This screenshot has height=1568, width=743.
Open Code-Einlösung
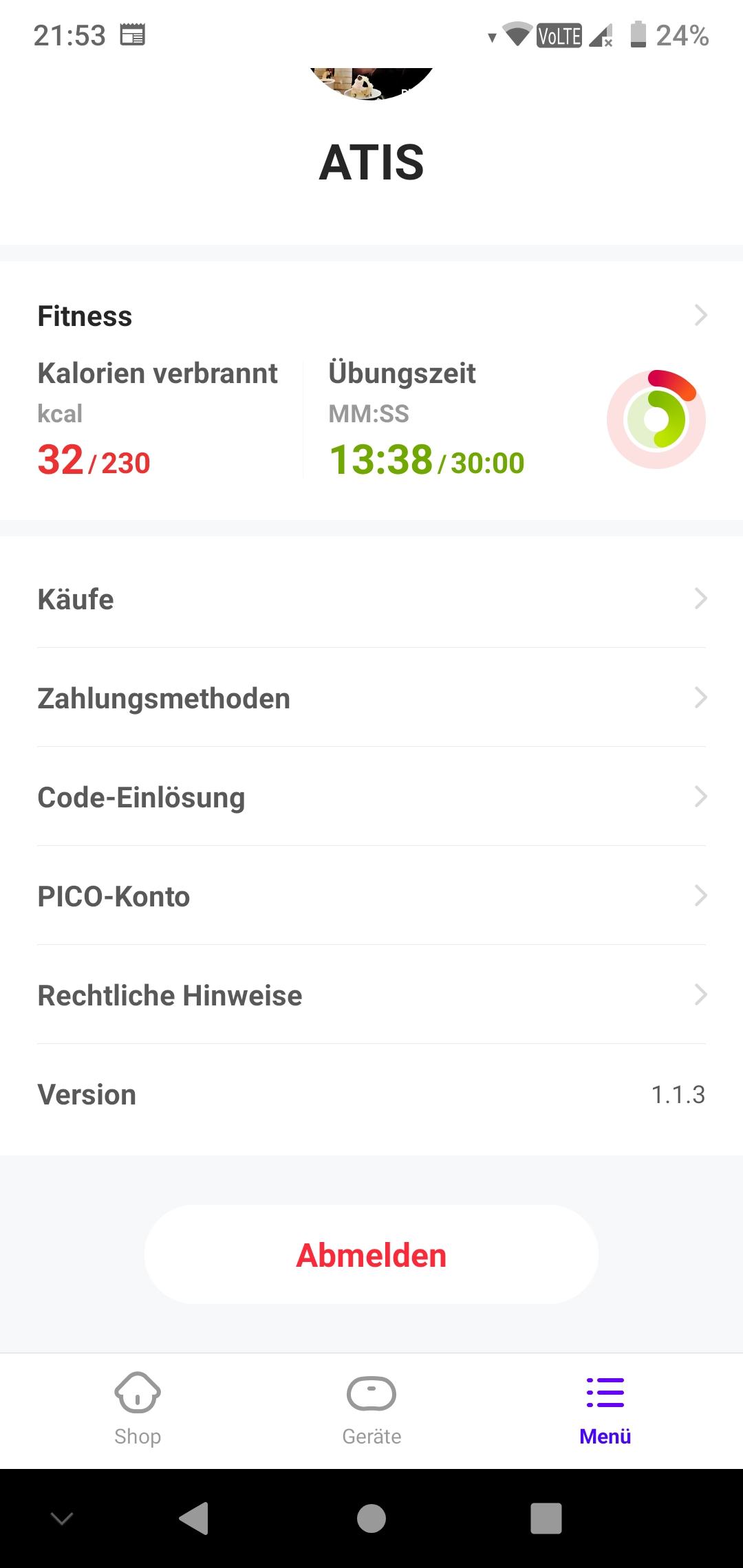coord(371,796)
